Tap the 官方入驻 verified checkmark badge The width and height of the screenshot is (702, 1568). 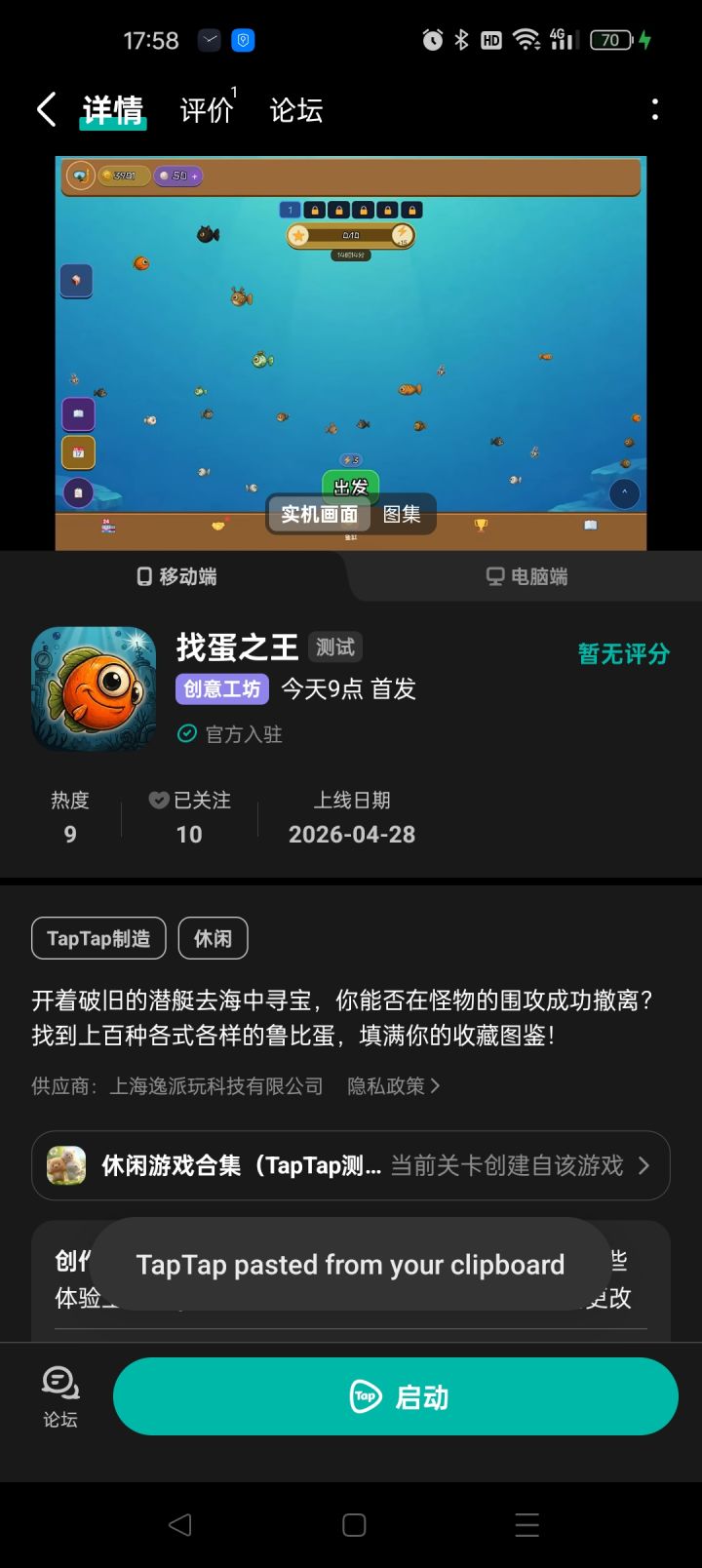(187, 733)
